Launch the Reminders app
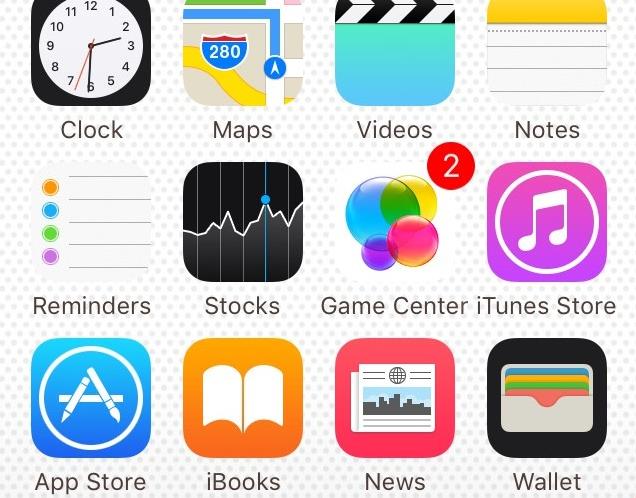The height and width of the screenshot is (498, 636). (91, 222)
